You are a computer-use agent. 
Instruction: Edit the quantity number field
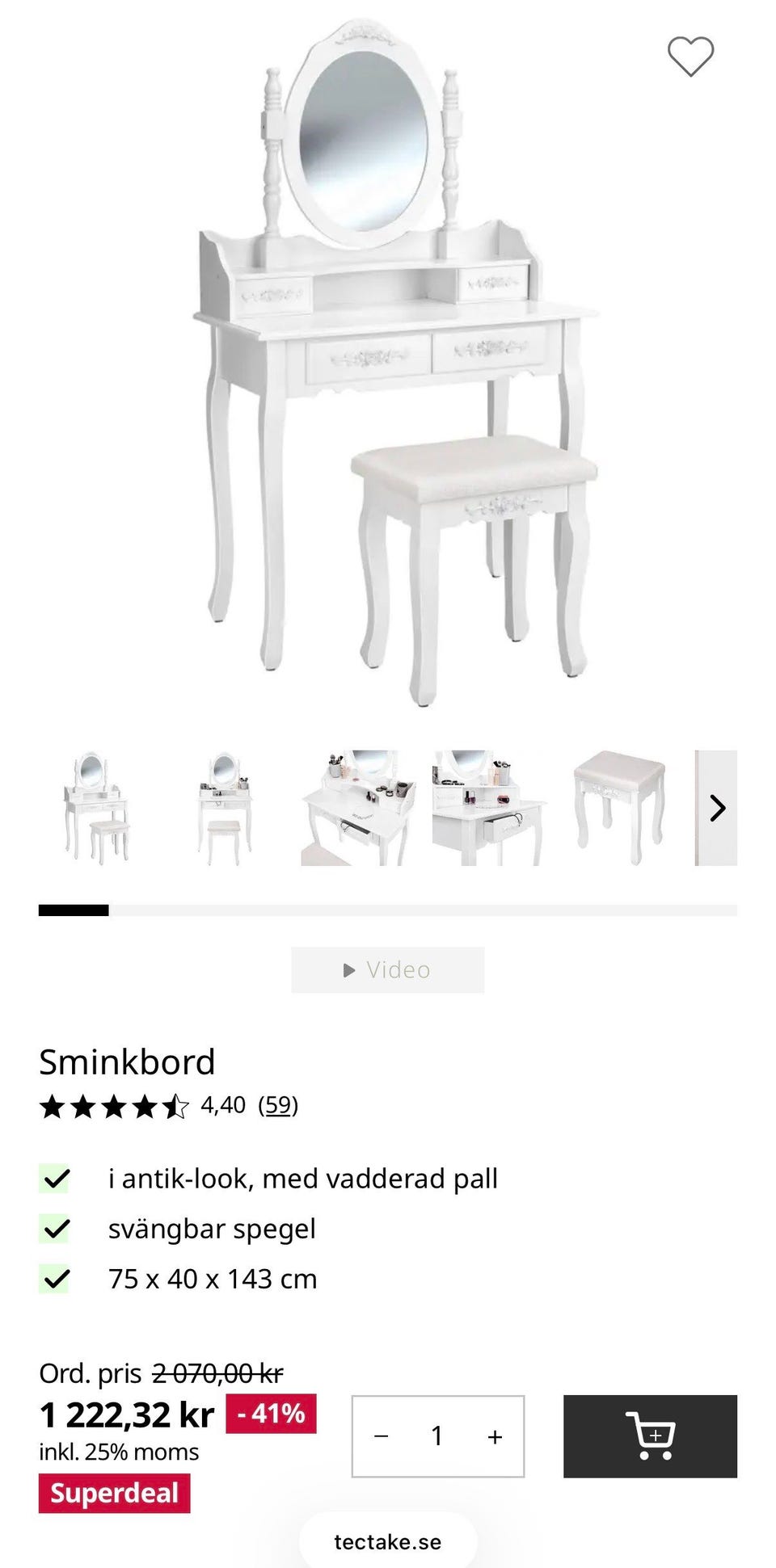pyautogui.click(x=437, y=1436)
